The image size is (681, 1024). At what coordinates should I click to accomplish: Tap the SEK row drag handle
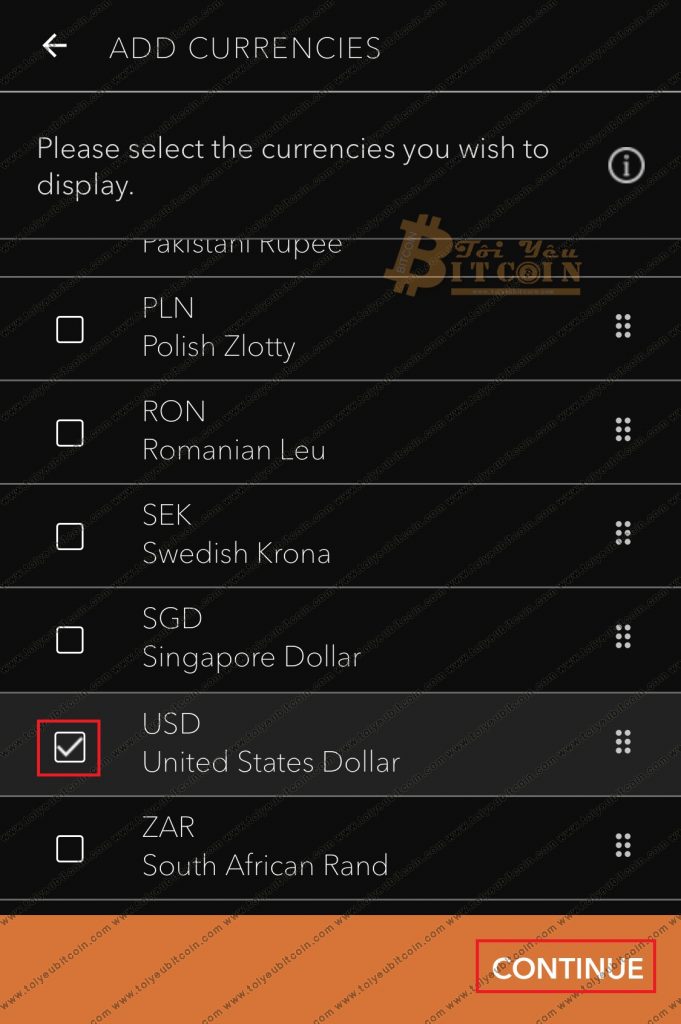click(623, 532)
